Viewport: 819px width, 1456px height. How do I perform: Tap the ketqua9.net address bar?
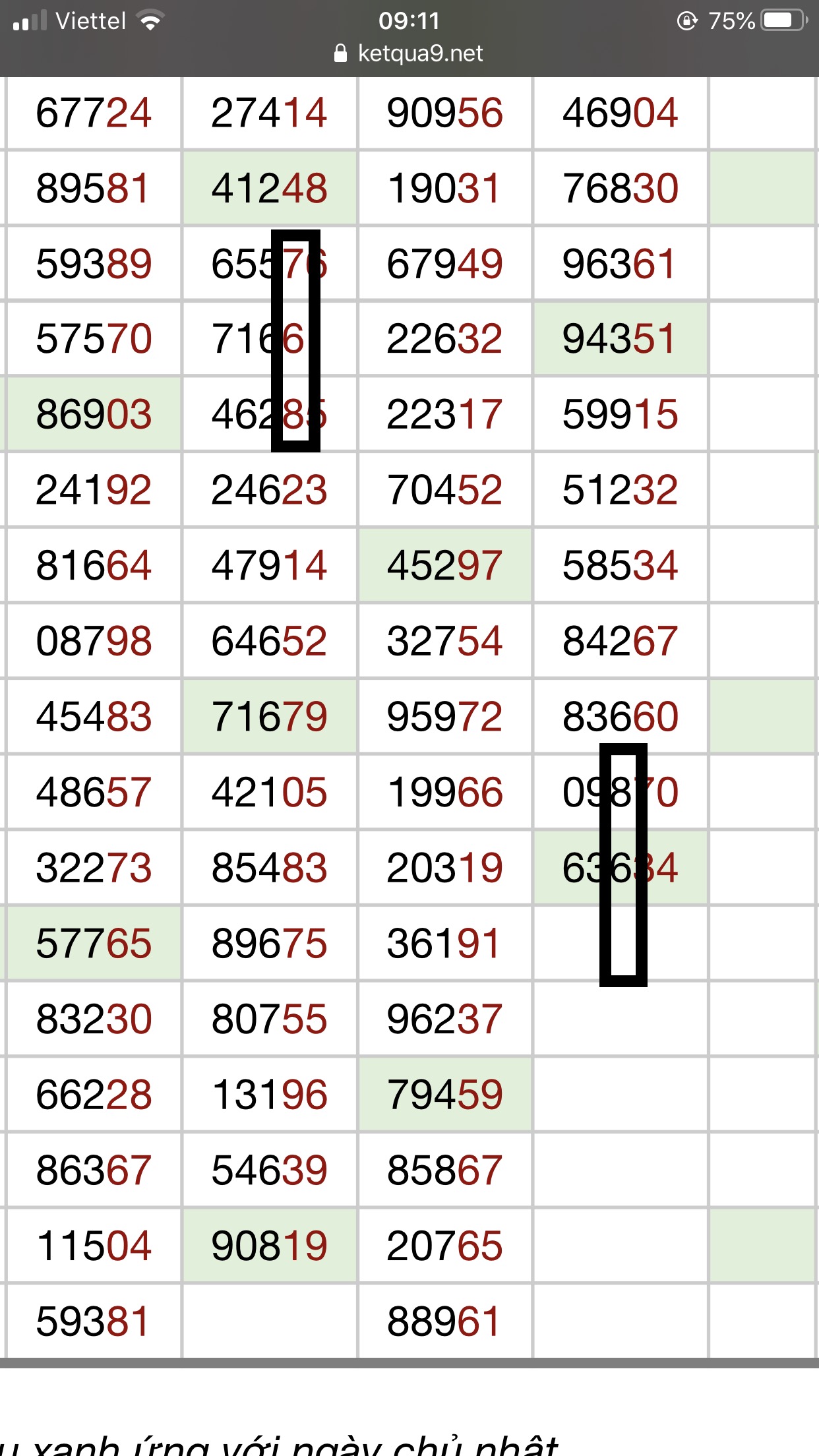point(409,53)
